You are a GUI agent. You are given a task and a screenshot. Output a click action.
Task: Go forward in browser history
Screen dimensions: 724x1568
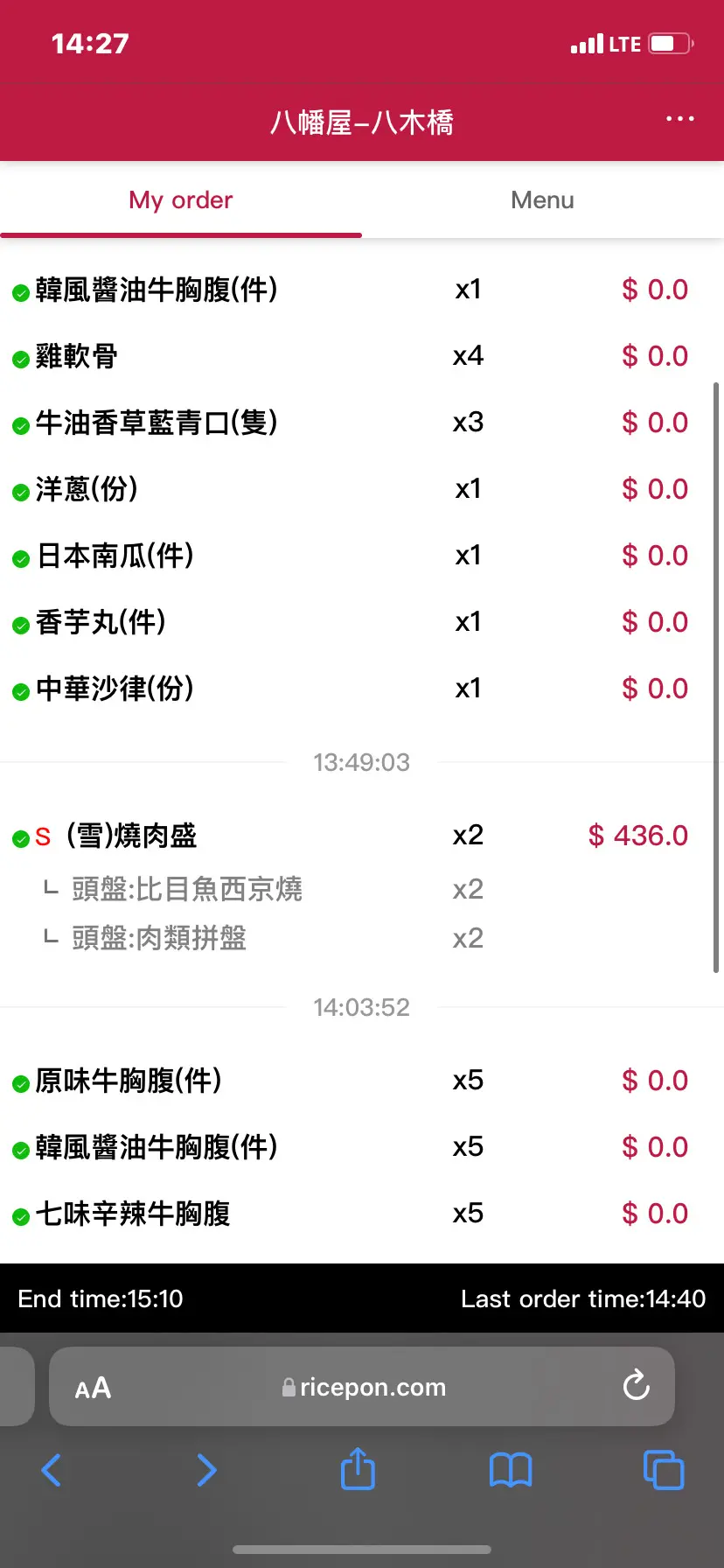tap(206, 1470)
